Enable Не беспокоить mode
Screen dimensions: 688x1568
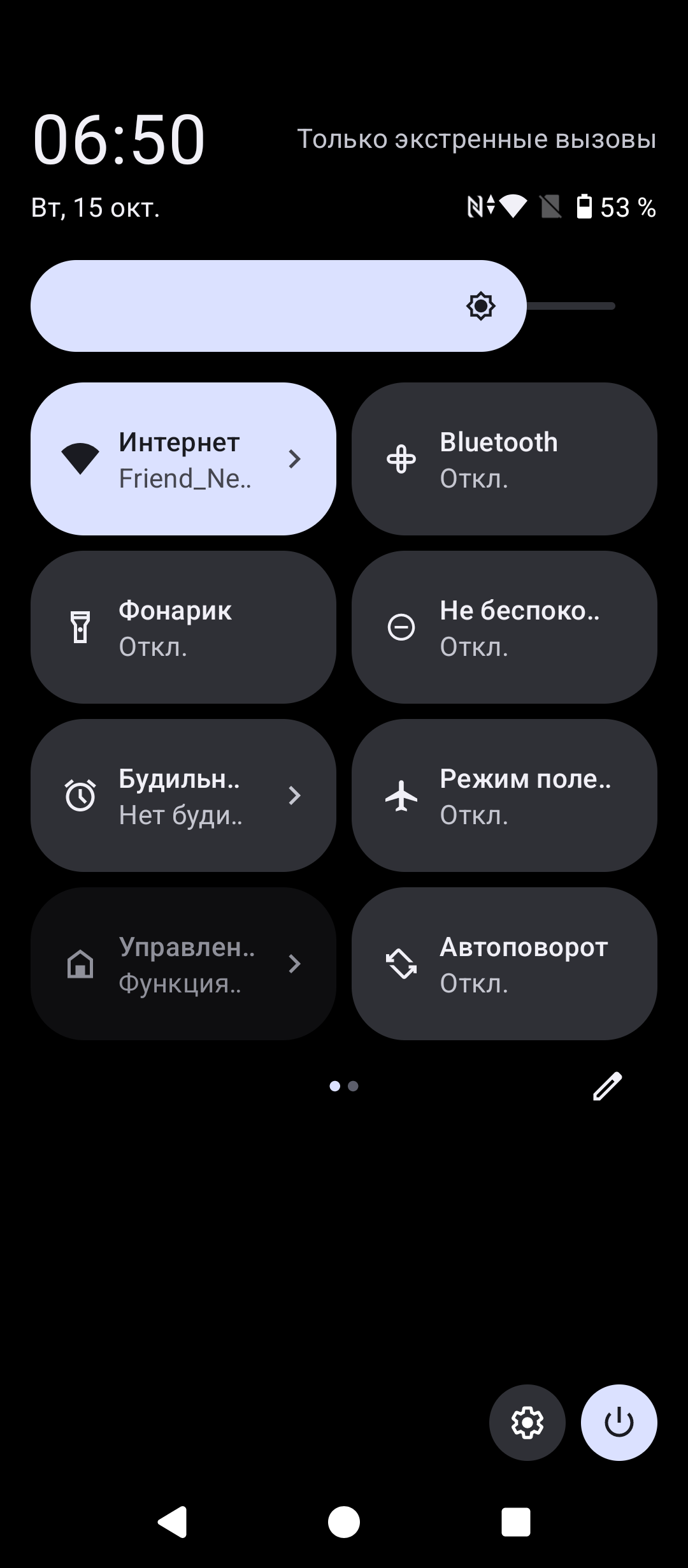coord(504,627)
